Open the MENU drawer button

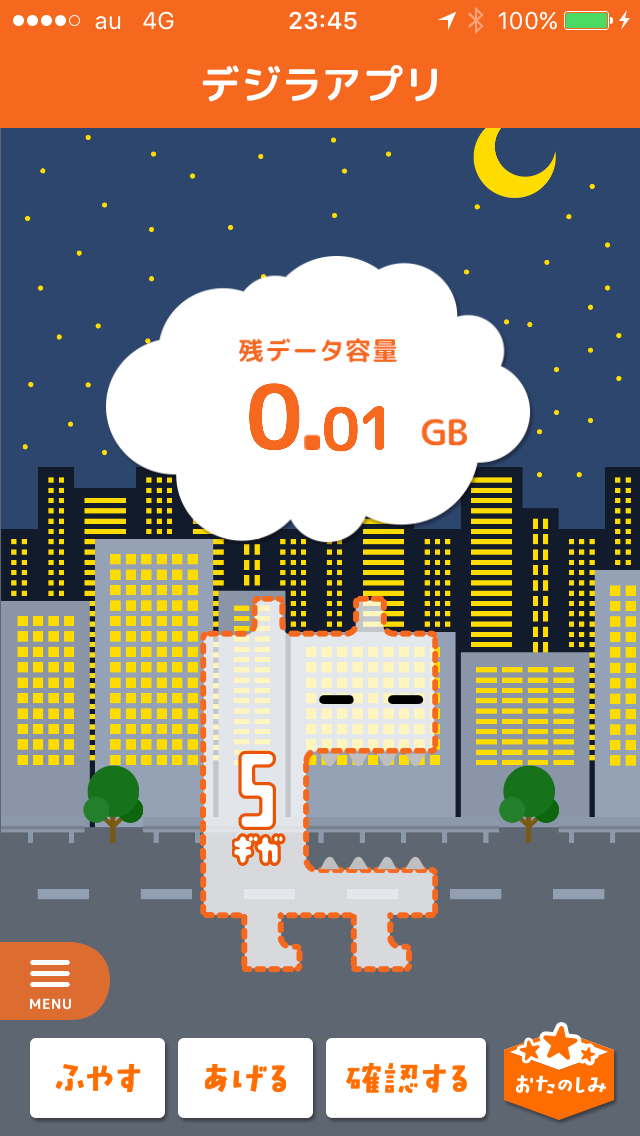[52, 980]
